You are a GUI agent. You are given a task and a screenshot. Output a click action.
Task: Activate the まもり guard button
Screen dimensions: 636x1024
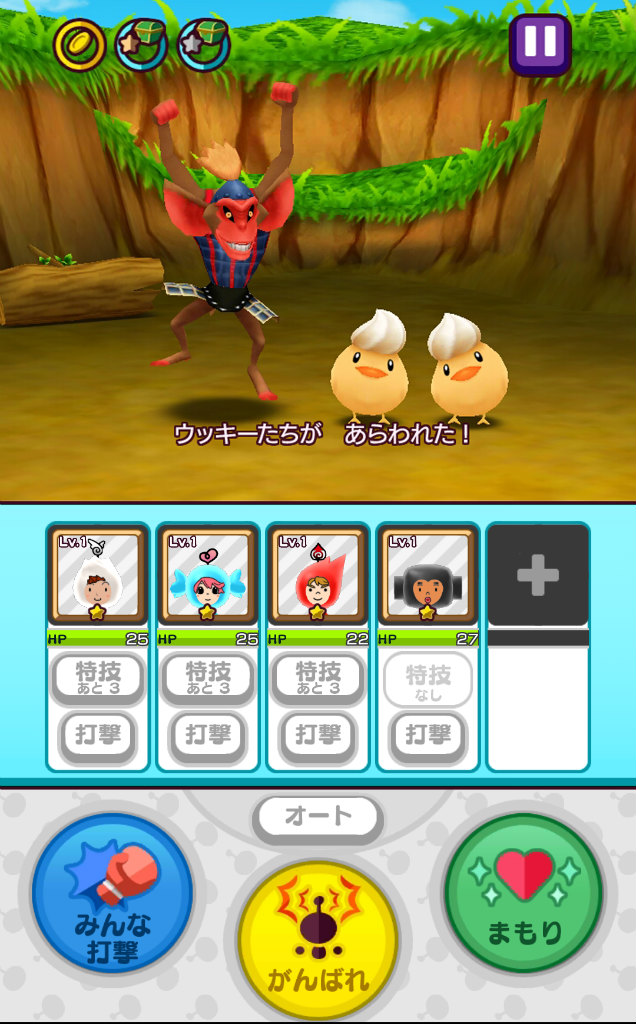[524, 892]
